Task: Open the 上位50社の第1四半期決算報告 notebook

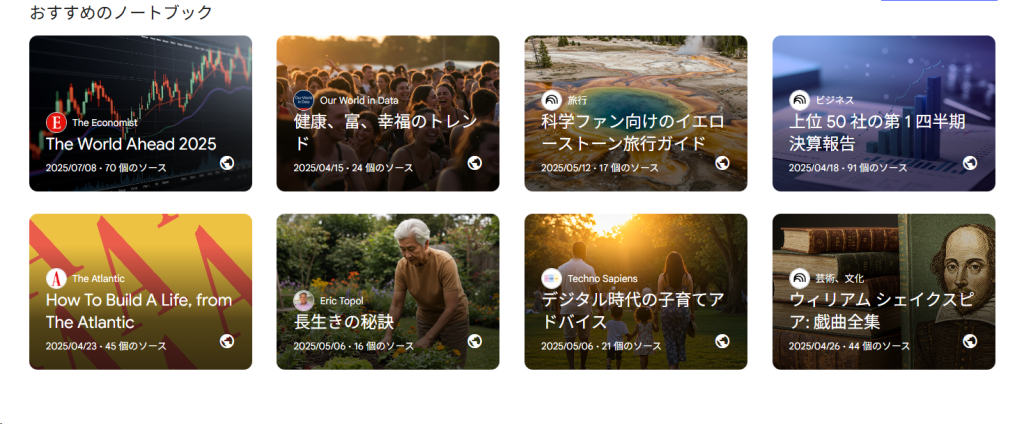Action: tap(883, 113)
